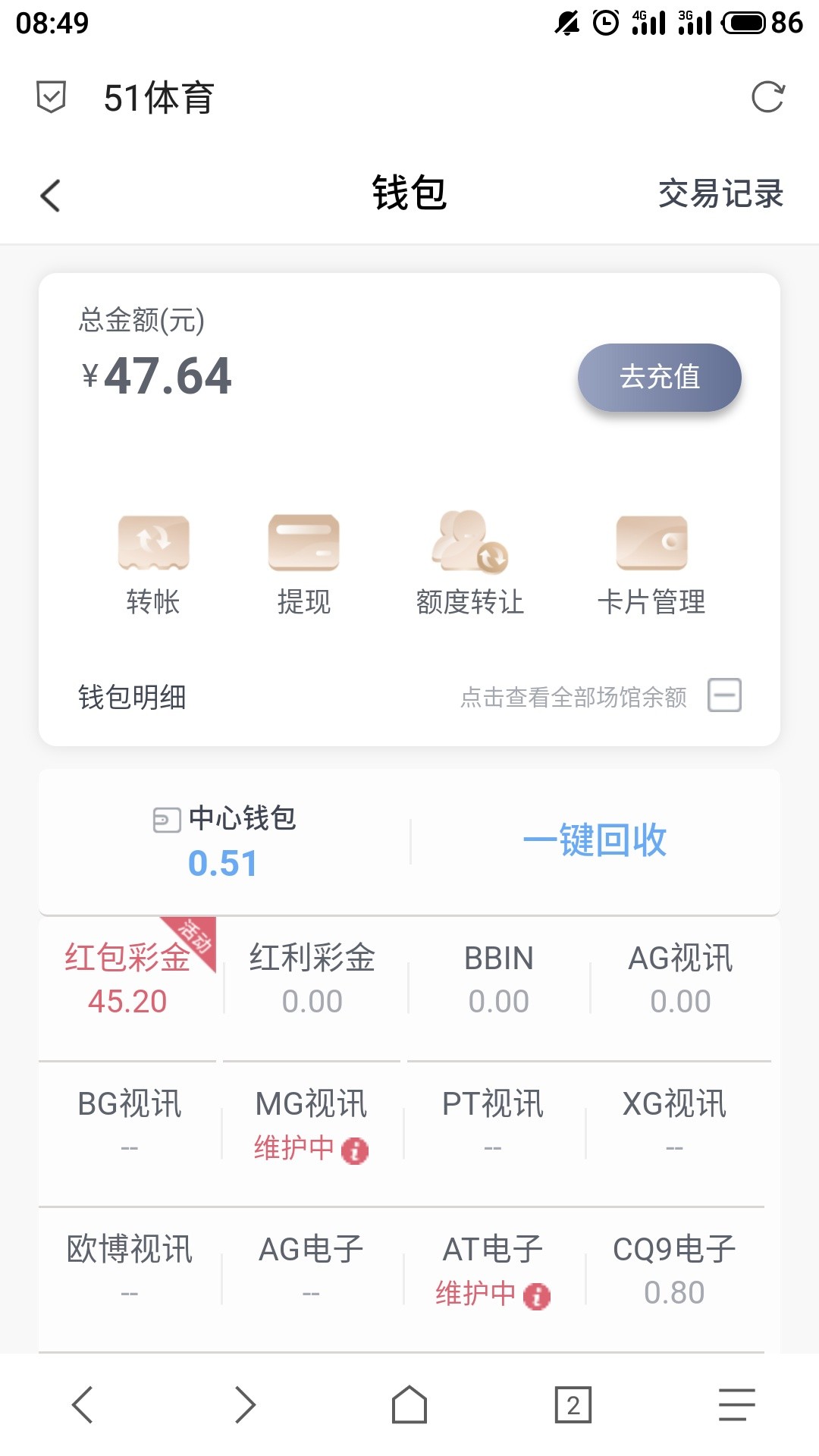Open 额度转让 quota transfer

(470, 563)
